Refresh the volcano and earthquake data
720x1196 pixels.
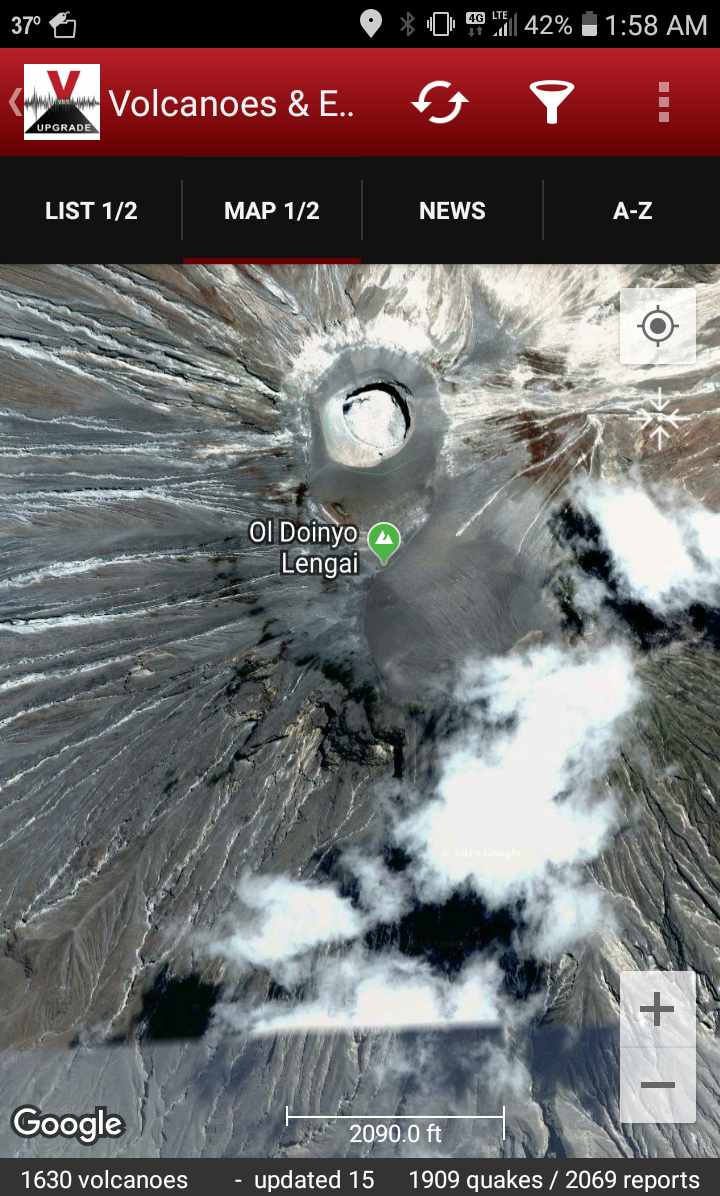tap(441, 102)
